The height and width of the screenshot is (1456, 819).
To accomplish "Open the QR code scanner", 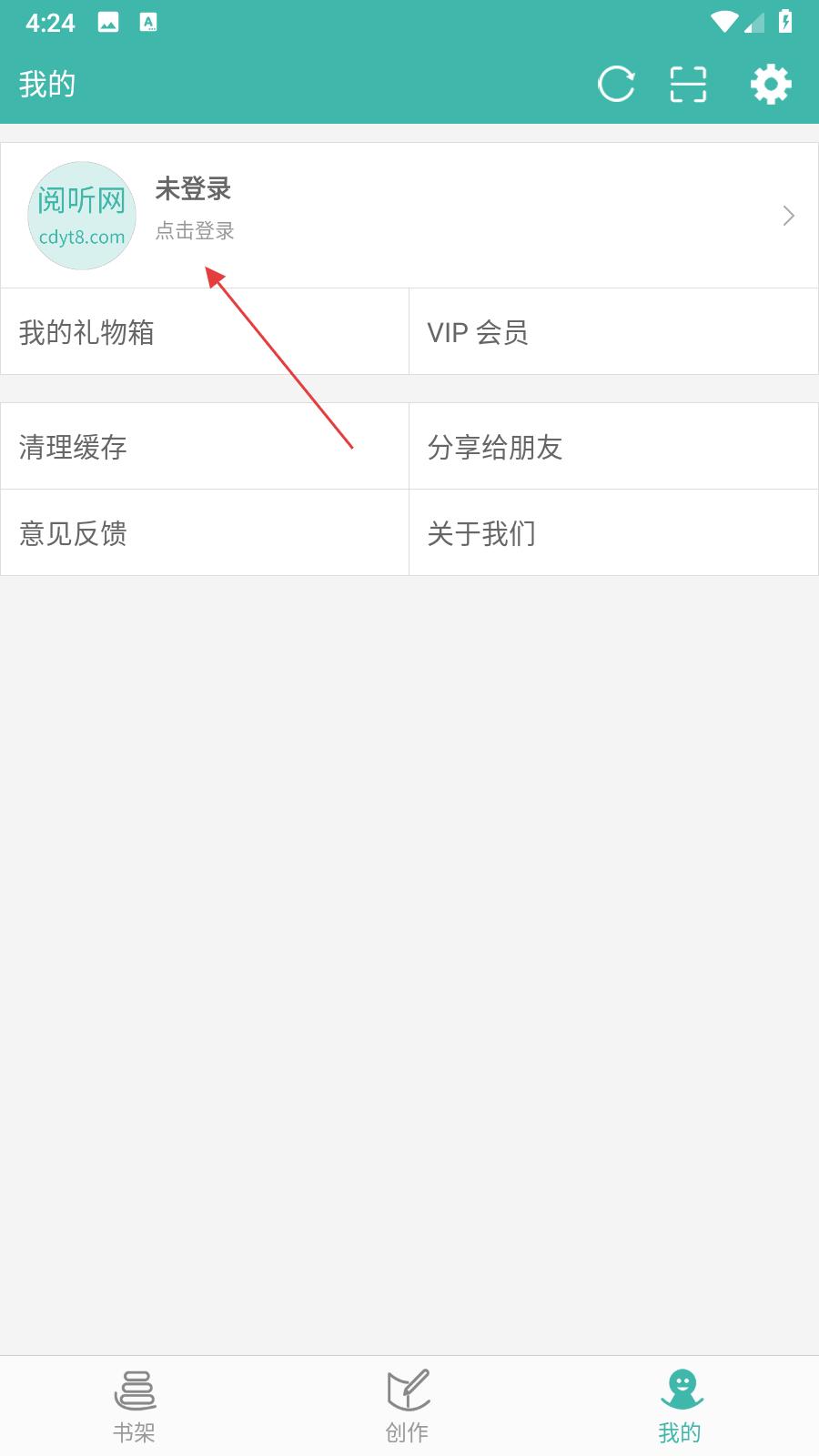I will [688, 85].
